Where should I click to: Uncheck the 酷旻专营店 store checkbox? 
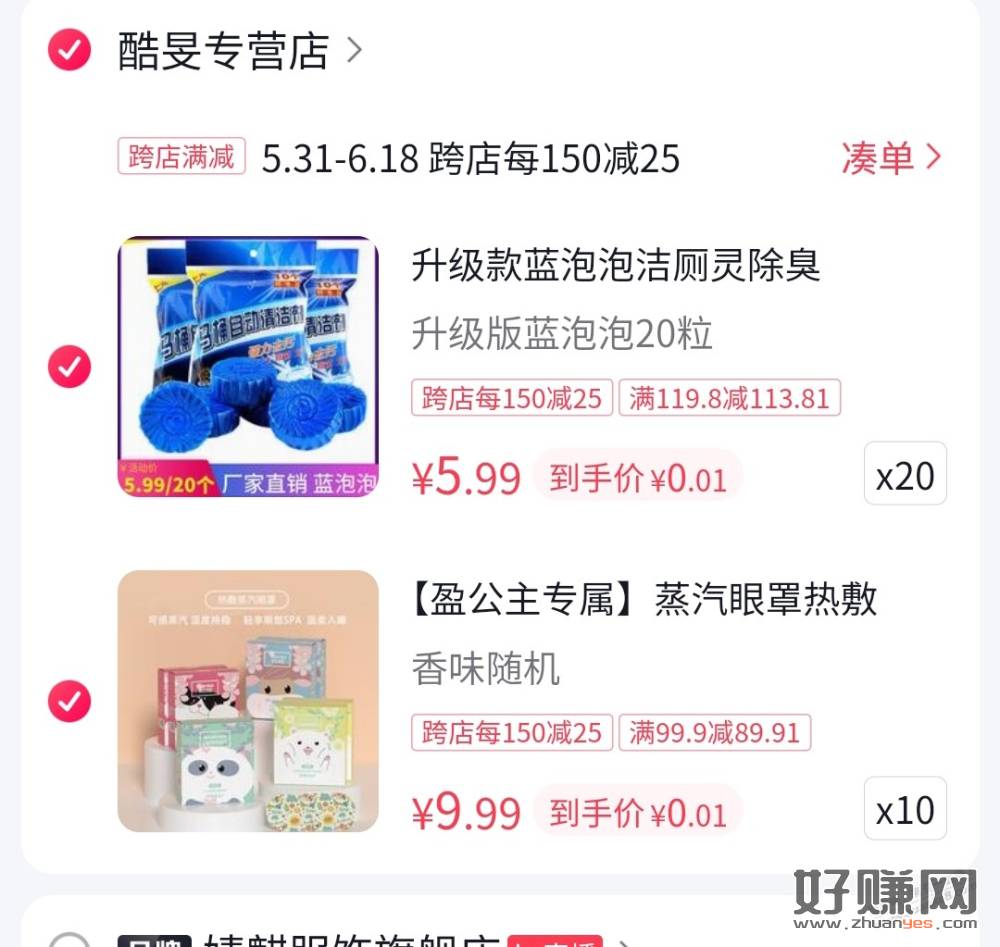pyautogui.click(x=69, y=51)
